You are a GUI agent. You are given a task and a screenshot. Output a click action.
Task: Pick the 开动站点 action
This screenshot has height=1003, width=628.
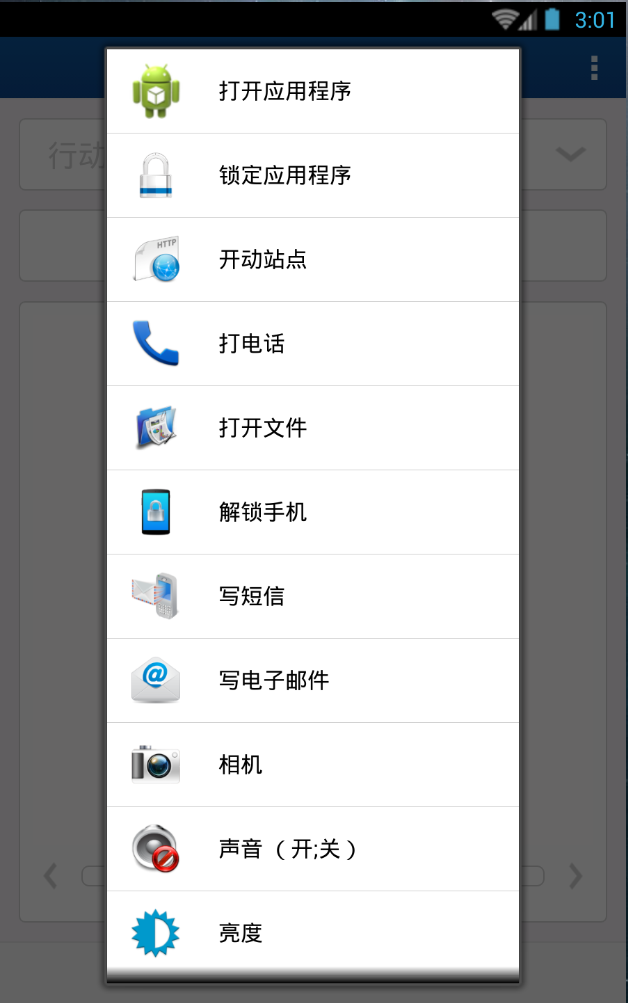tap(312, 260)
